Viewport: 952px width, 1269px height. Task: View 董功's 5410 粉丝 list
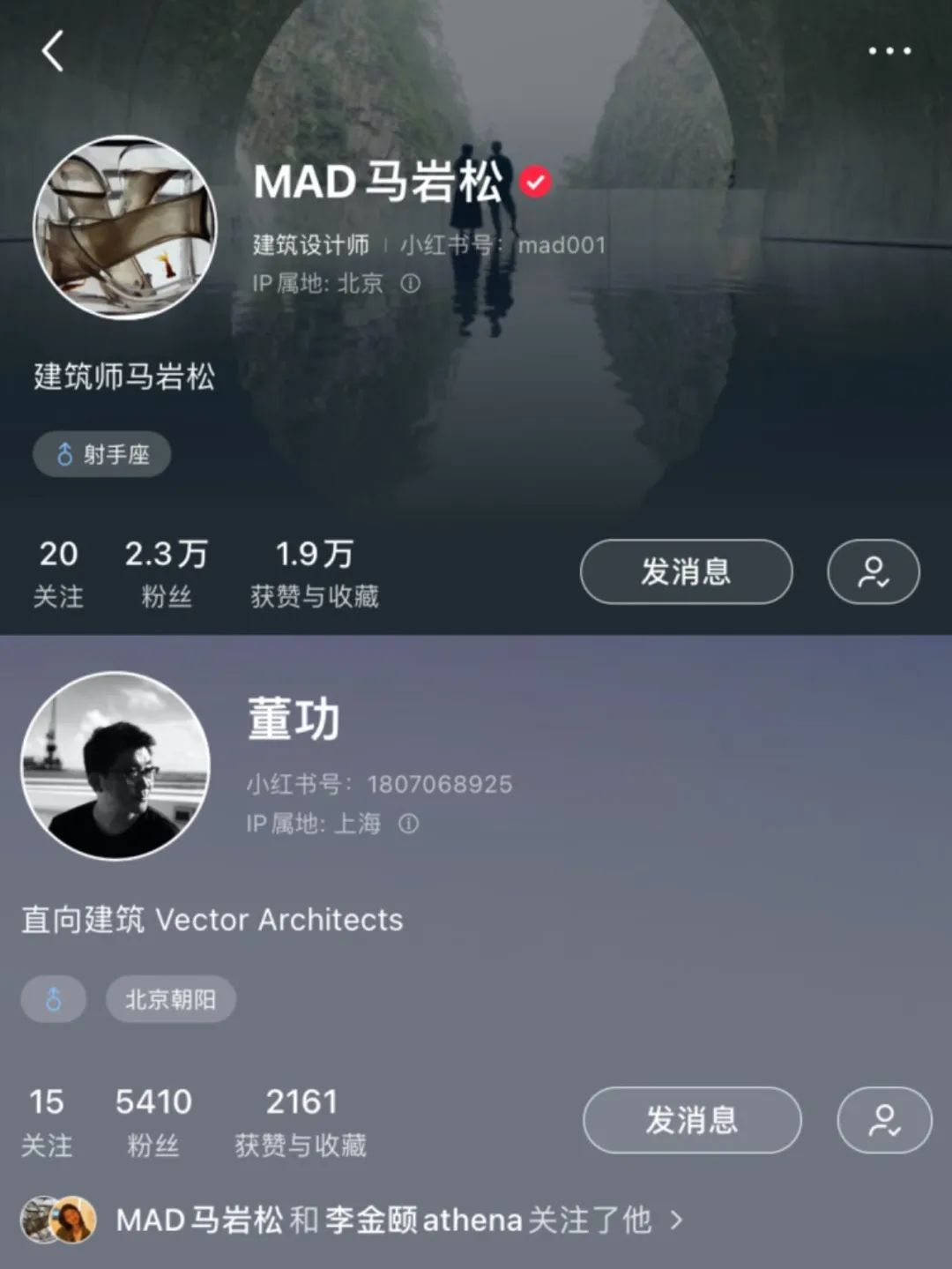tap(153, 1121)
